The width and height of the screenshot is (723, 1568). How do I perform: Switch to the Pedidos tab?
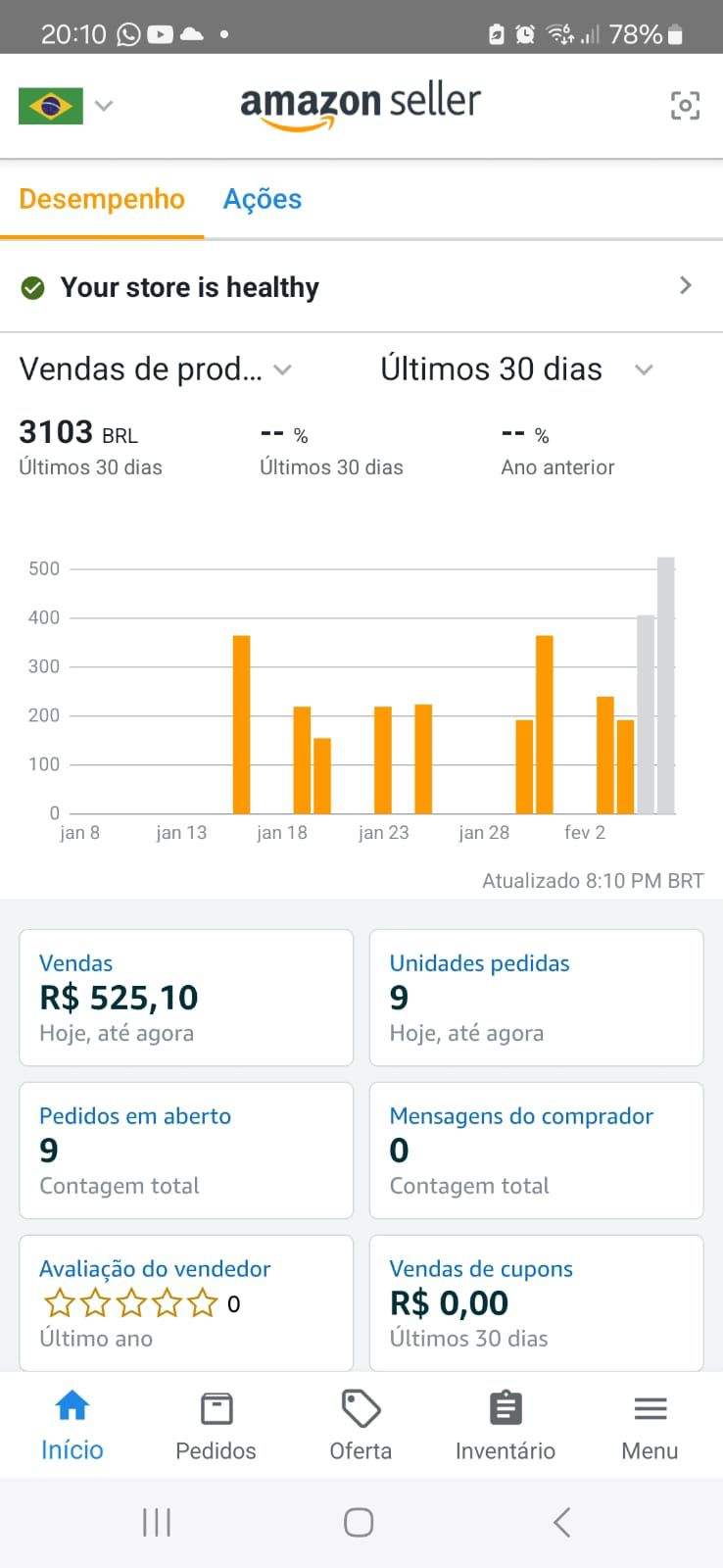[216, 1426]
